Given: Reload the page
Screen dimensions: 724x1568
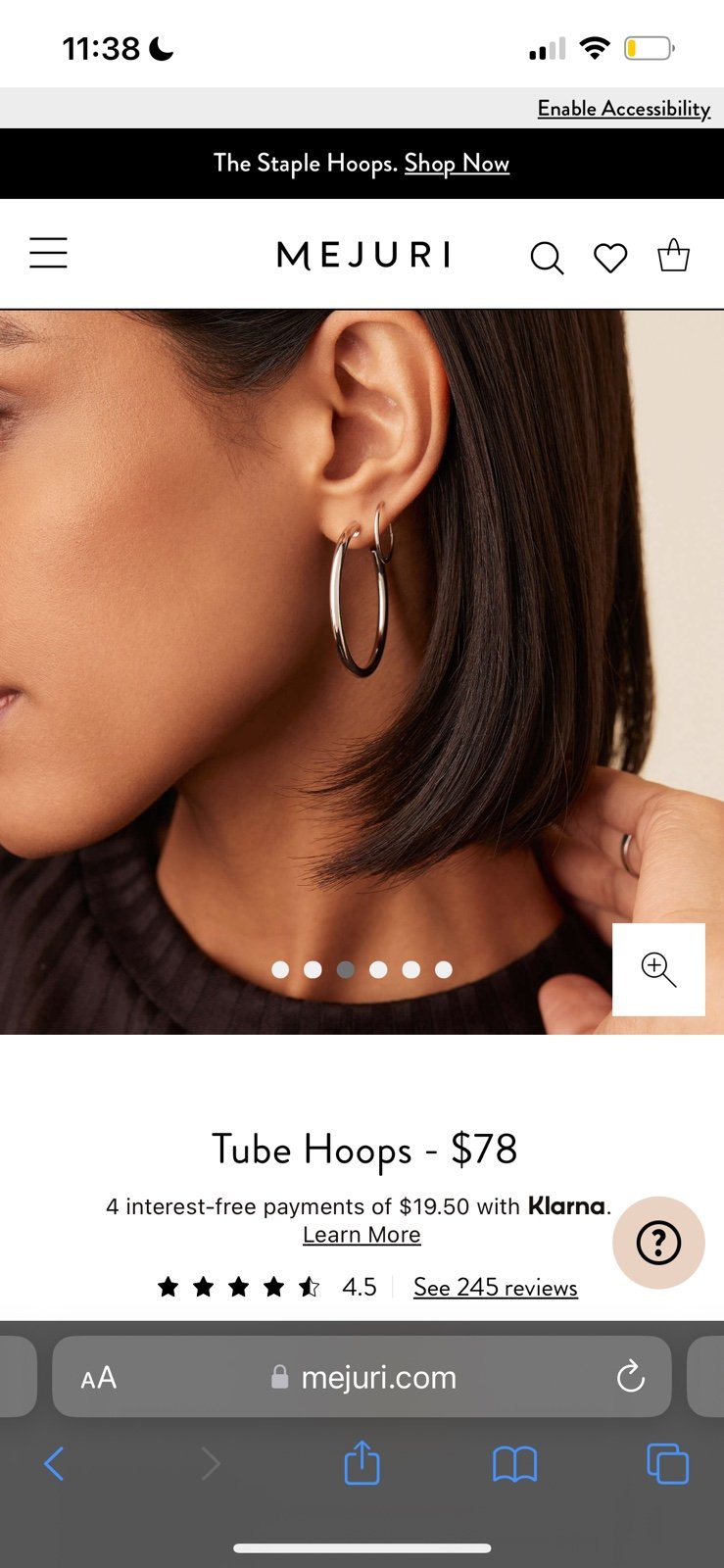Looking at the screenshot, I should [631, 1376].
